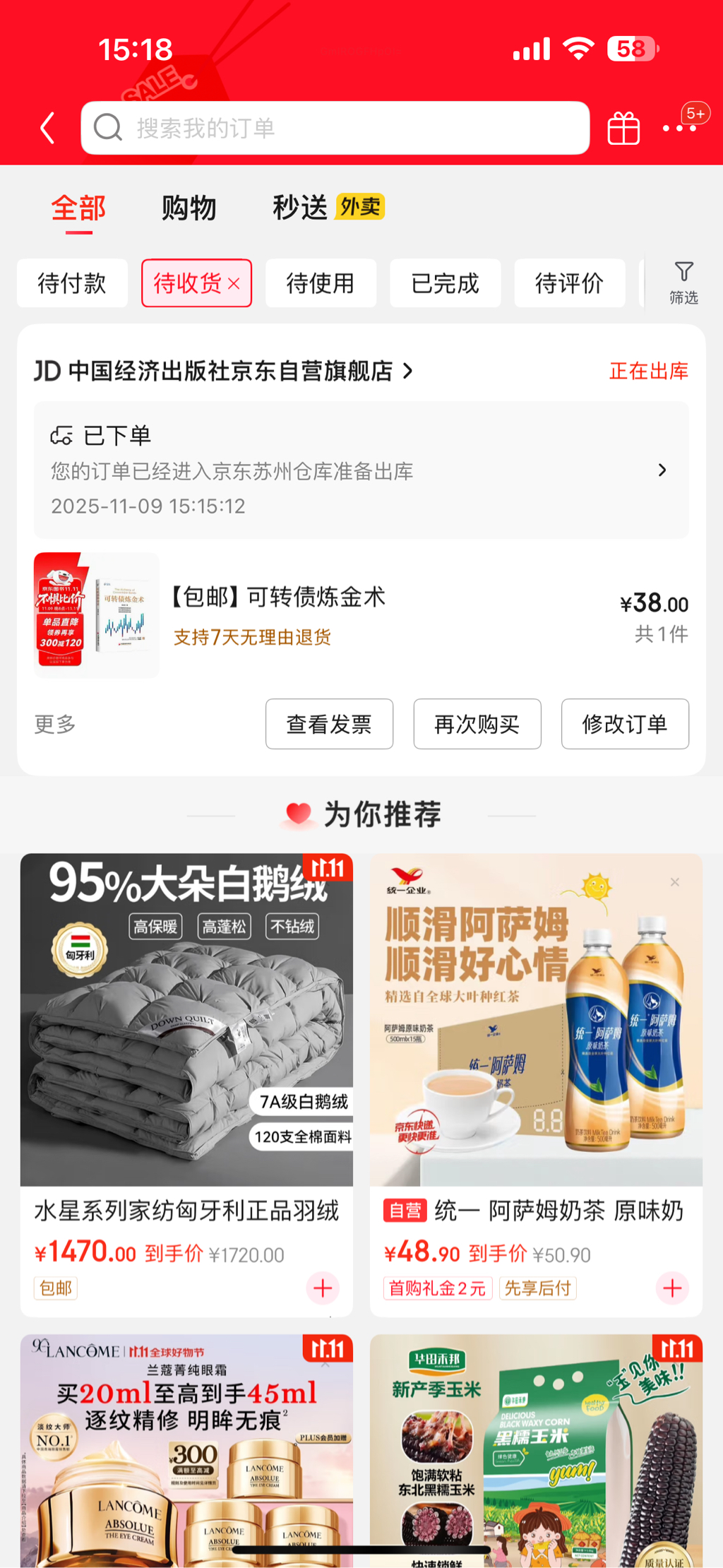Image resolution: width=723 pixels, height=1568 pixels.
Task: Switch to the 购物 tab
Action: [189, 208]
